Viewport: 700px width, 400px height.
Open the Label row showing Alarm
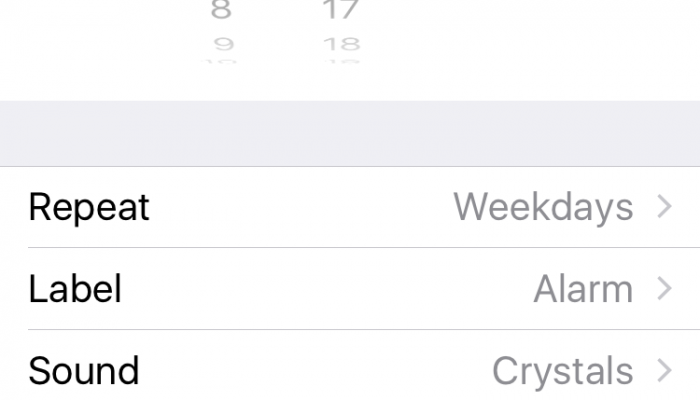(350, 289)
